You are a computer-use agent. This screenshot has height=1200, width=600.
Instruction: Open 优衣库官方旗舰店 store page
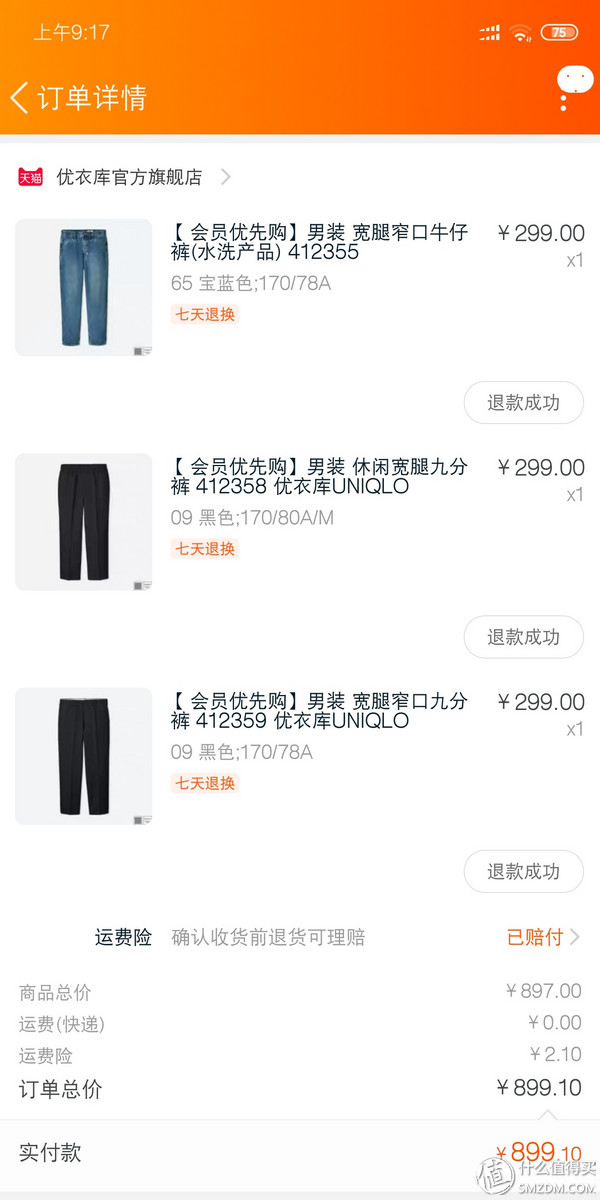(129, 177)
